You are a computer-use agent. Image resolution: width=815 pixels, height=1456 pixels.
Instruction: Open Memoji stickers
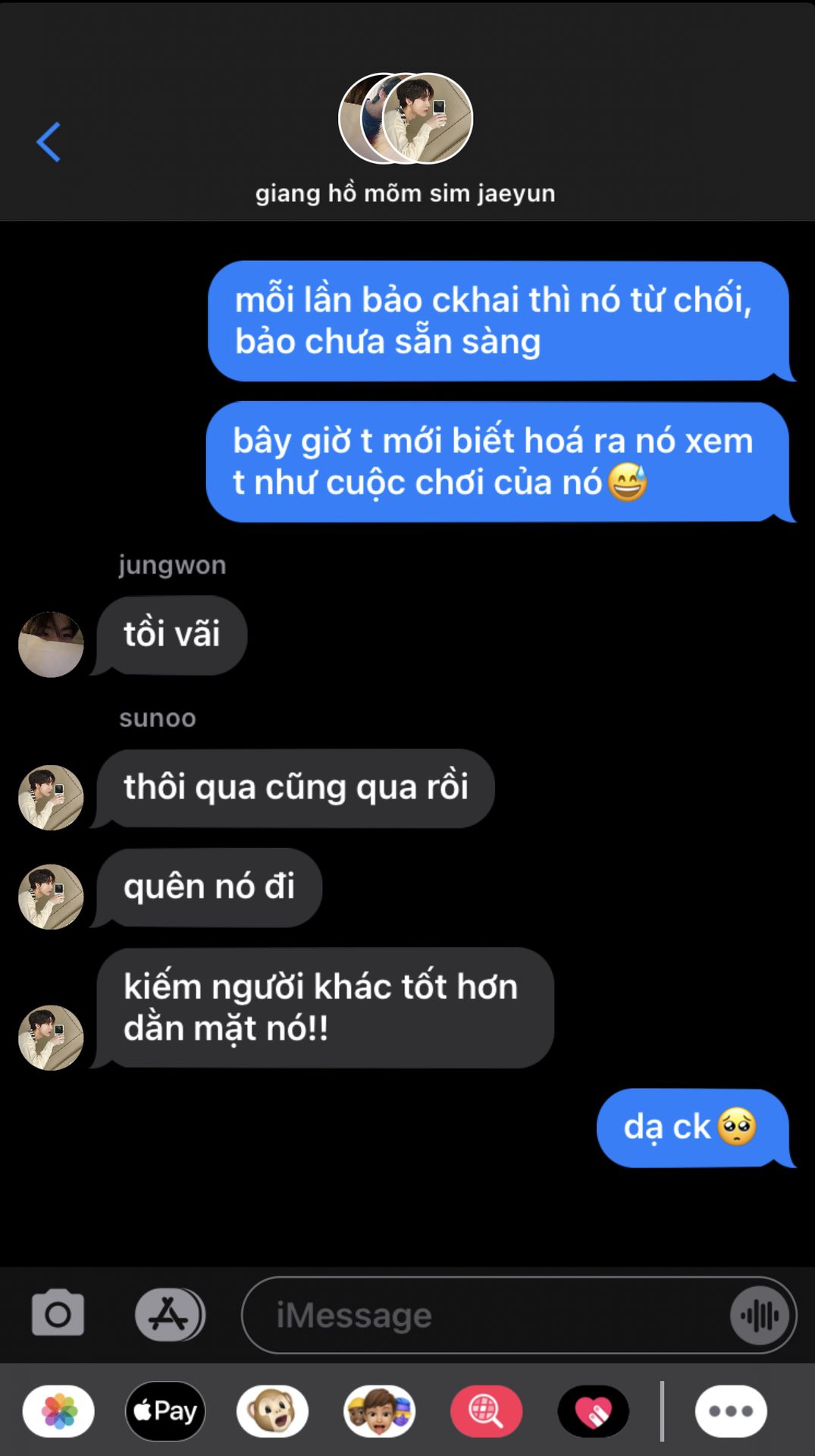379,1411
